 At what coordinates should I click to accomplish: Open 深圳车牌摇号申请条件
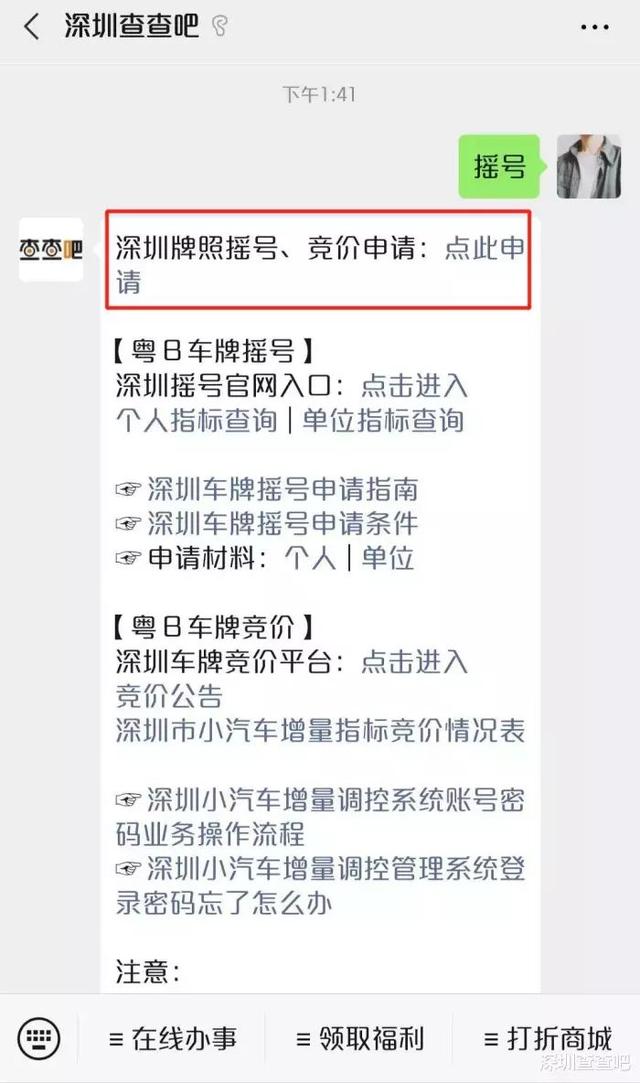(x=282, y=523)
